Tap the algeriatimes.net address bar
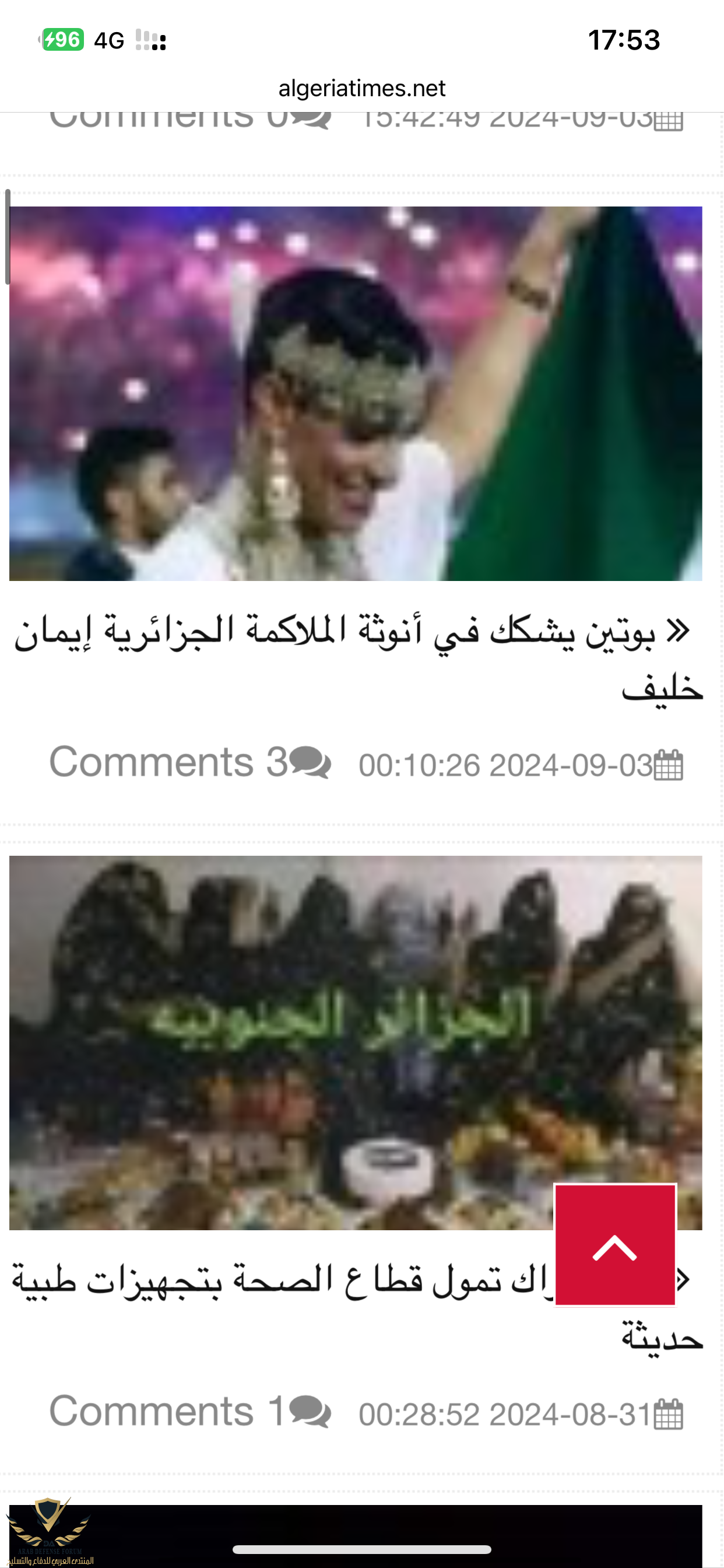724x1568 pixels. pyautogui.click(x=361, y=89)
